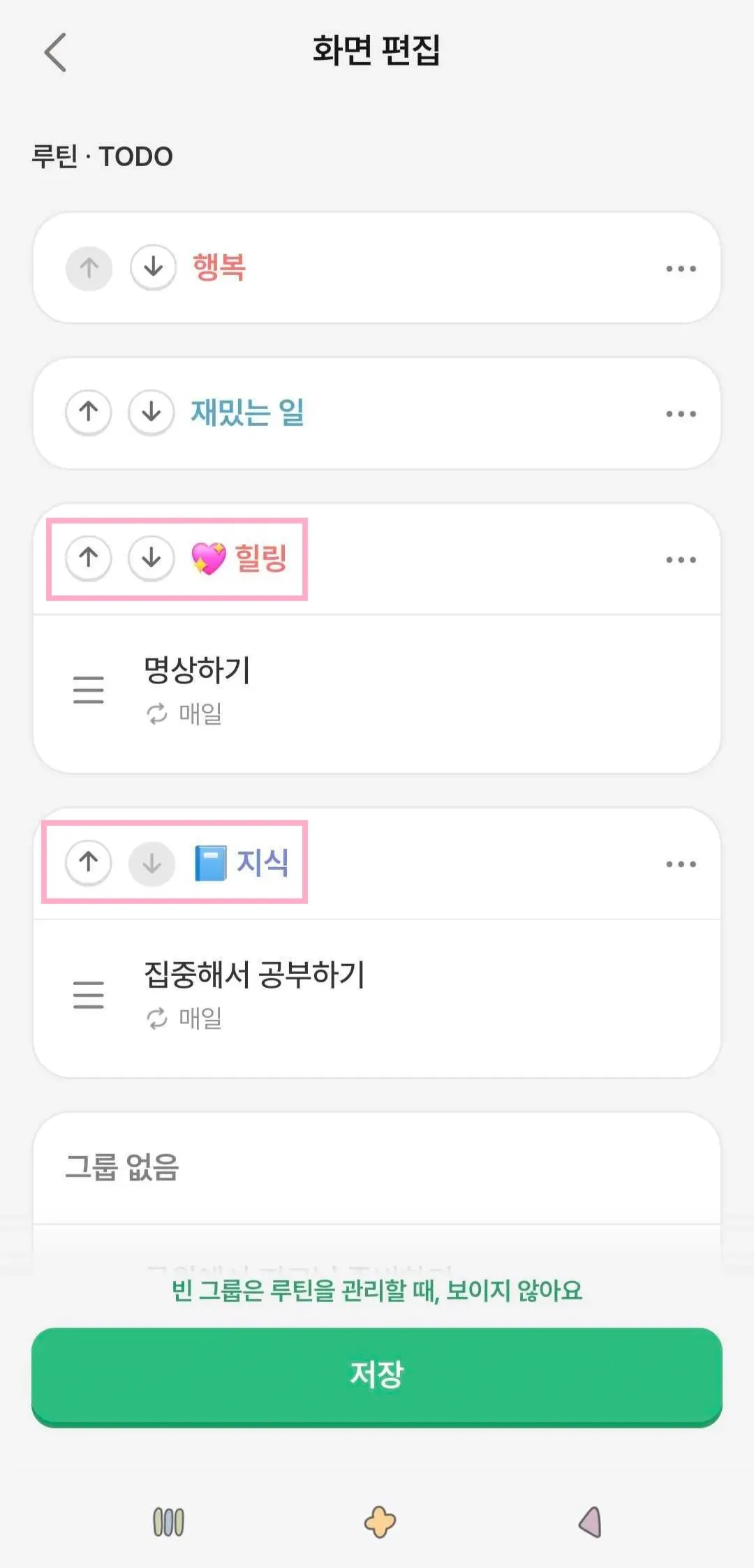The image size is (754, 1568).
Task: Go back from 화면 편집 screen
Action: click(x=55, y=52)
